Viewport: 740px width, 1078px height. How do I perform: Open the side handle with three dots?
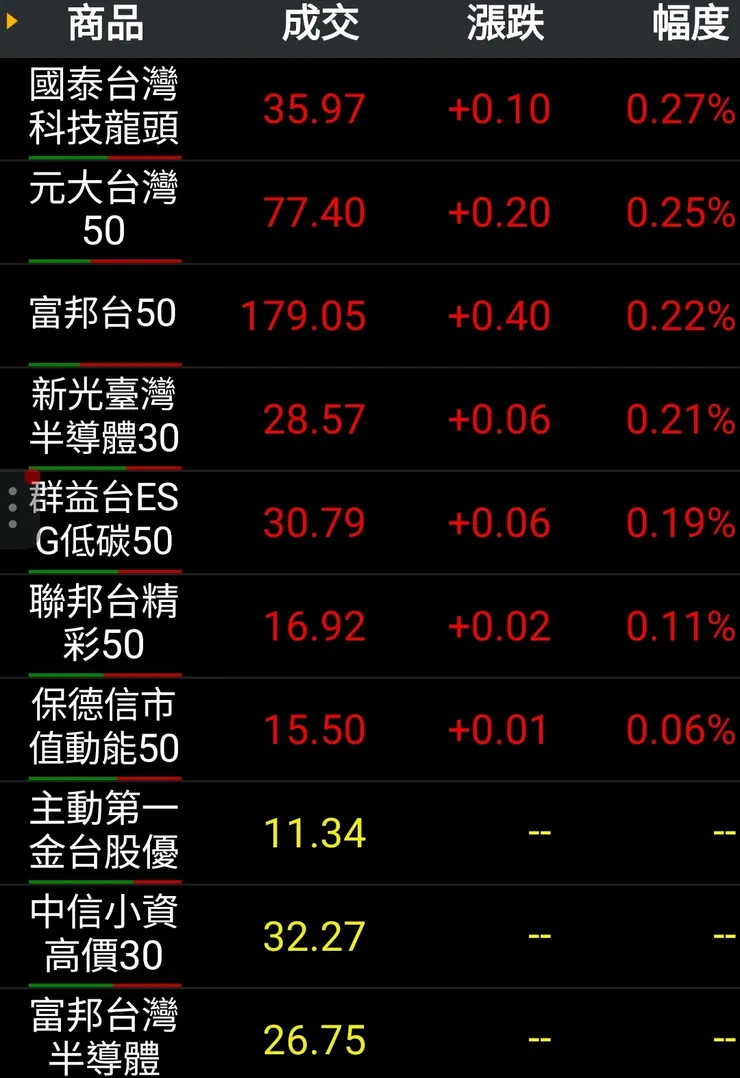point(13,508)
